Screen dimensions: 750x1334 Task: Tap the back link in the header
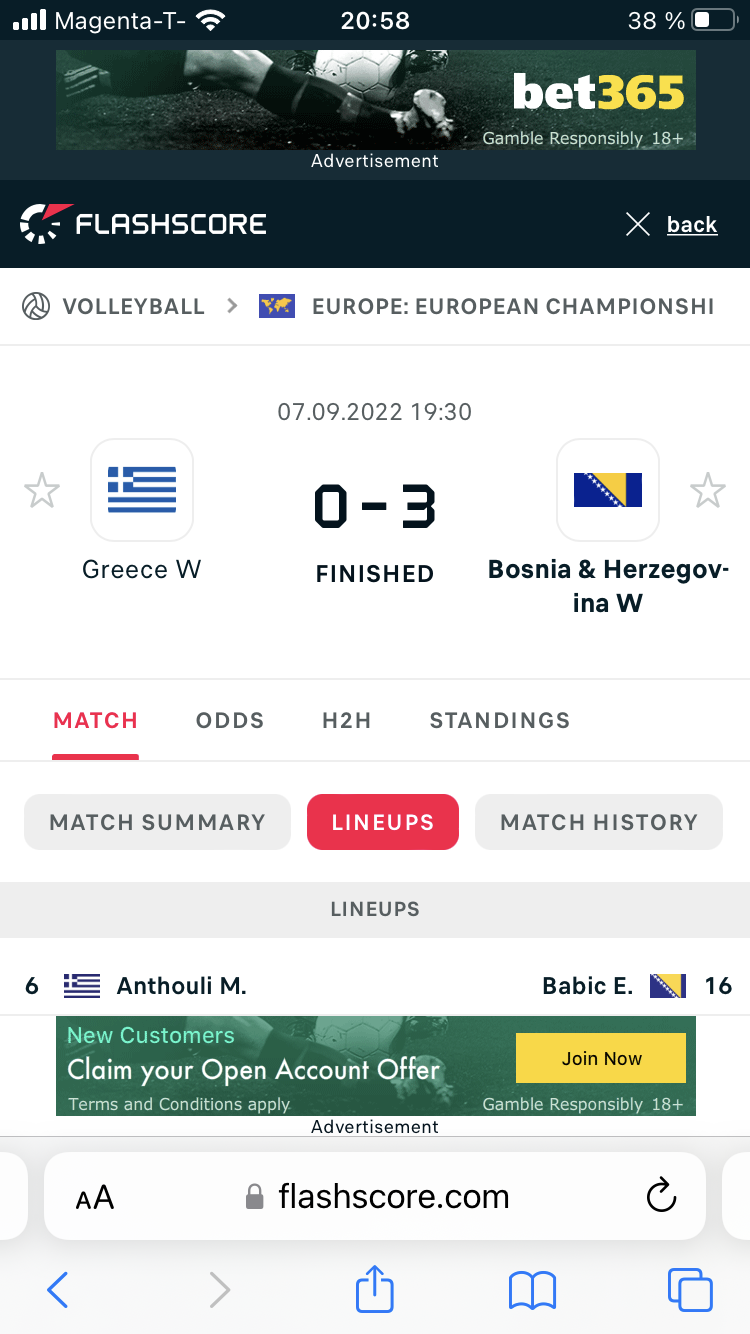[x=692, y=224]
